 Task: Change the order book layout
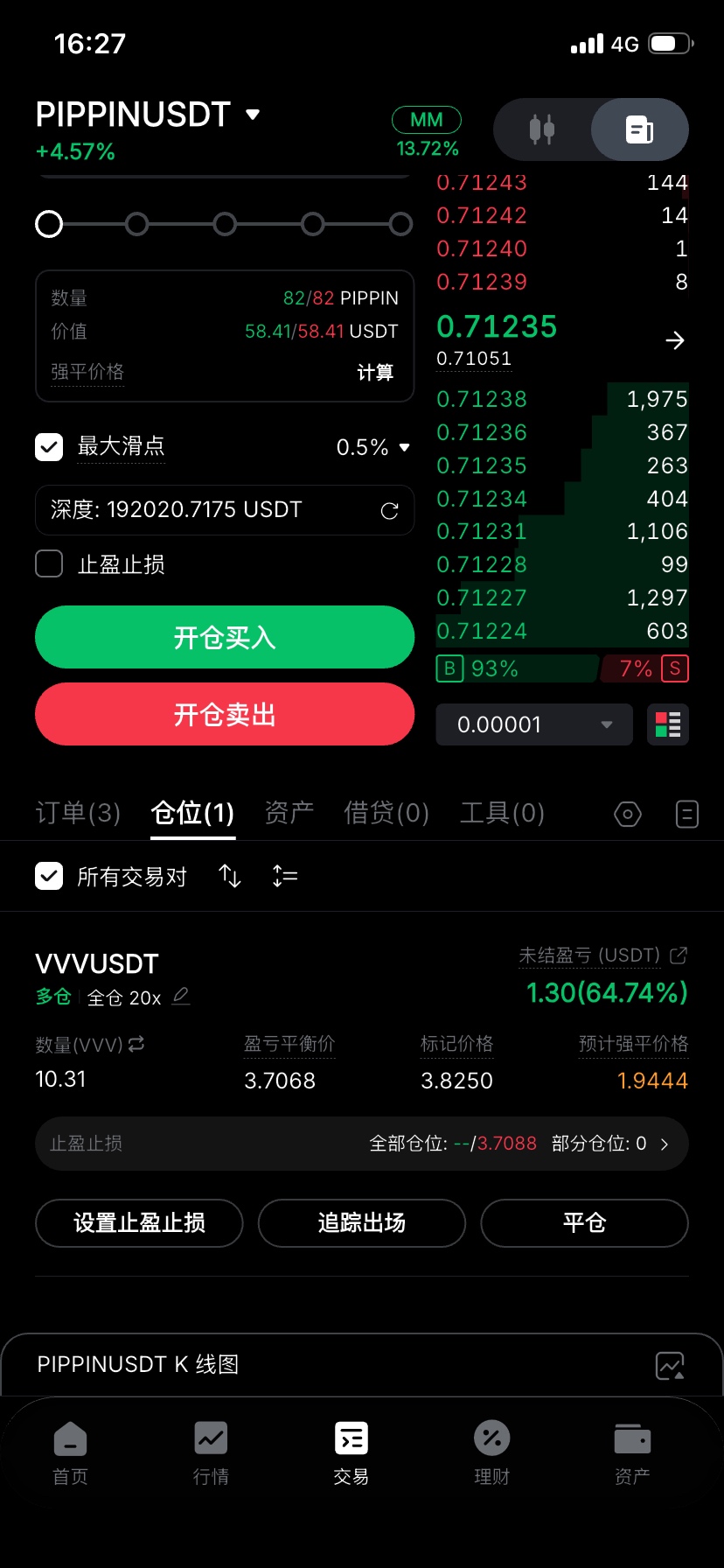pos(668,724)
